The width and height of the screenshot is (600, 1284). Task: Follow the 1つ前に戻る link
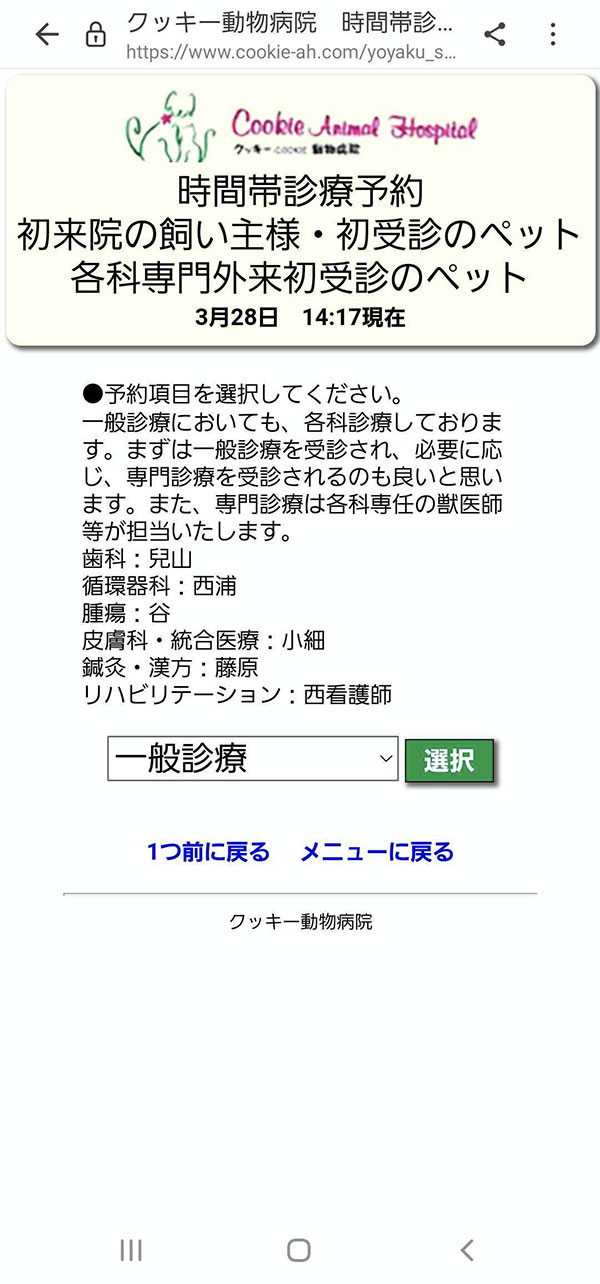(x=208, y=852)
